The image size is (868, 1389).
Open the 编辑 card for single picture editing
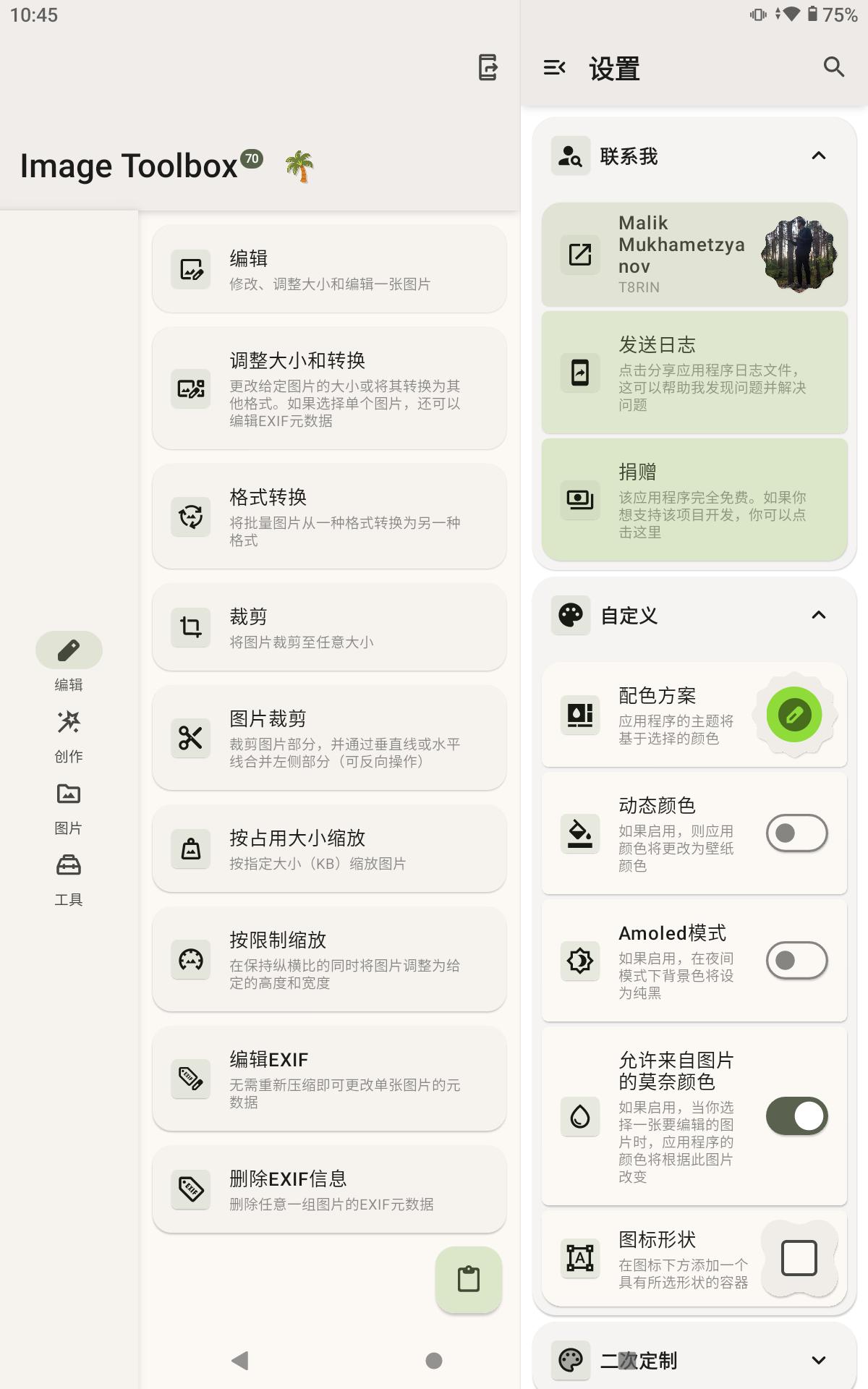coord(329,269)
